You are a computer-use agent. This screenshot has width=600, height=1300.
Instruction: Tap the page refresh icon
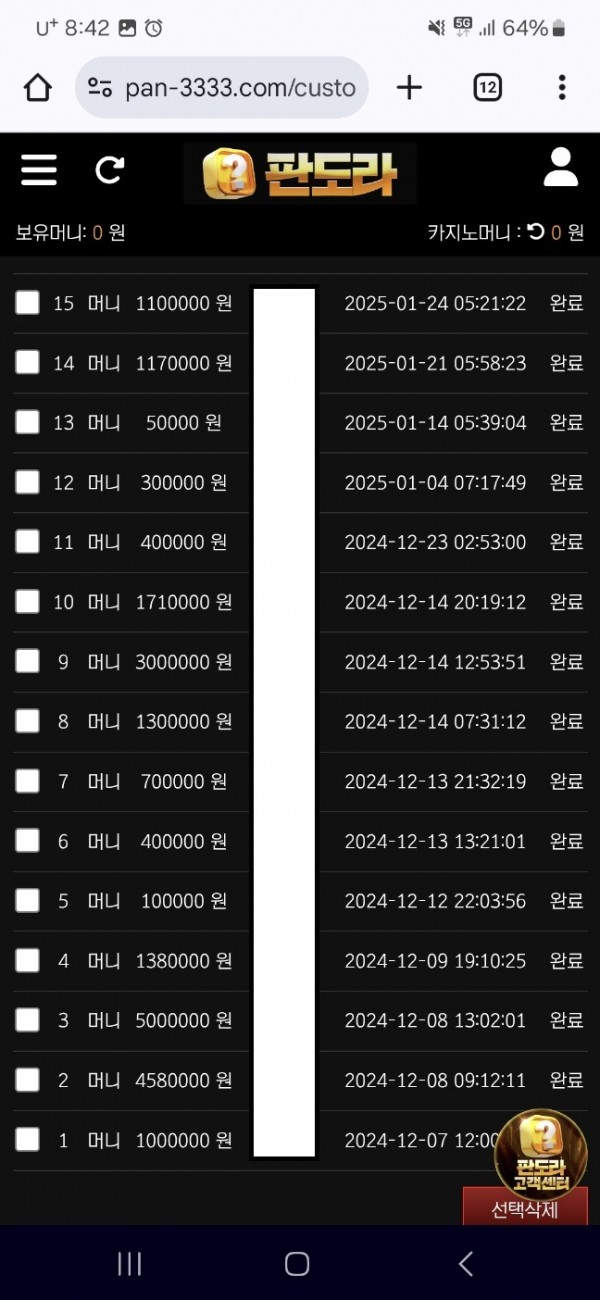(109, 170)
